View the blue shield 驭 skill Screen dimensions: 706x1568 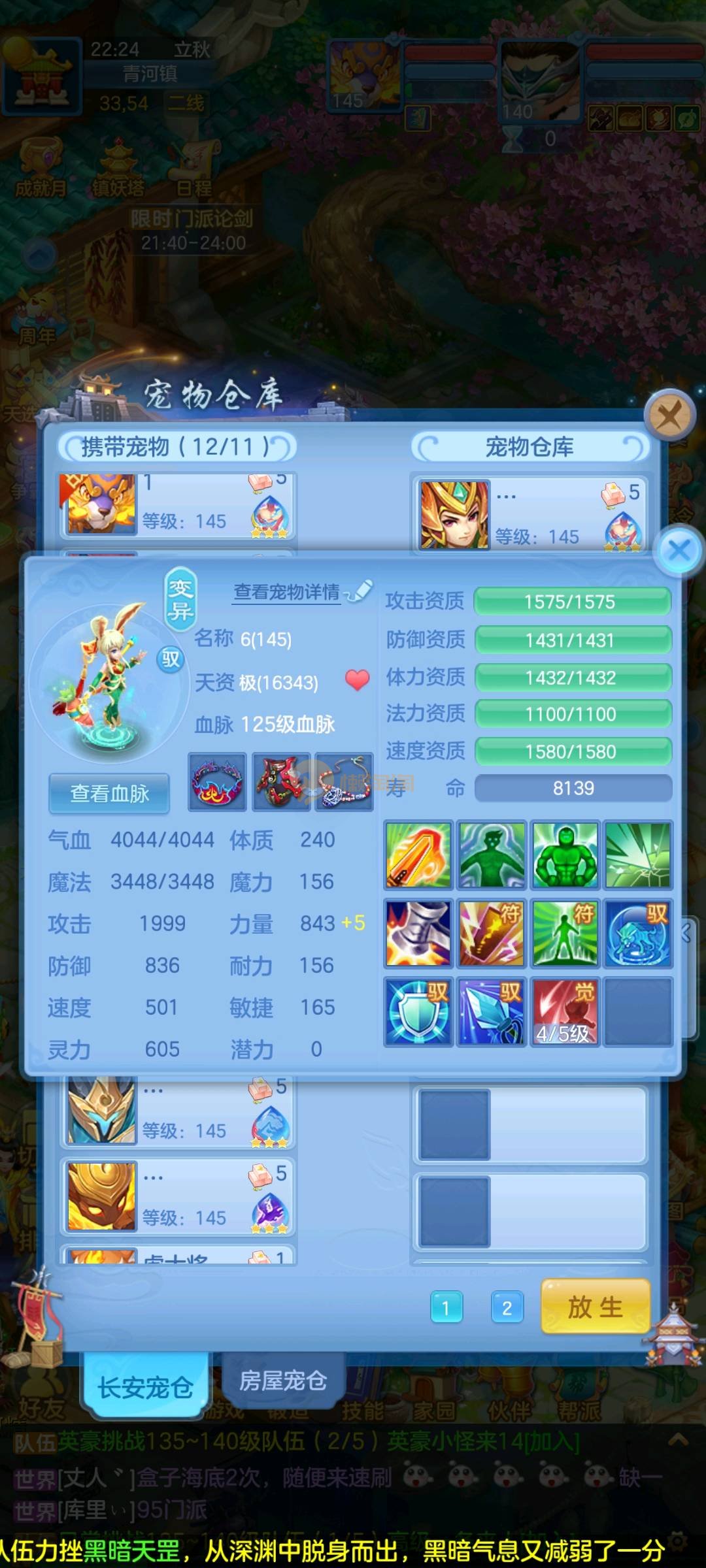(418, 1011)
